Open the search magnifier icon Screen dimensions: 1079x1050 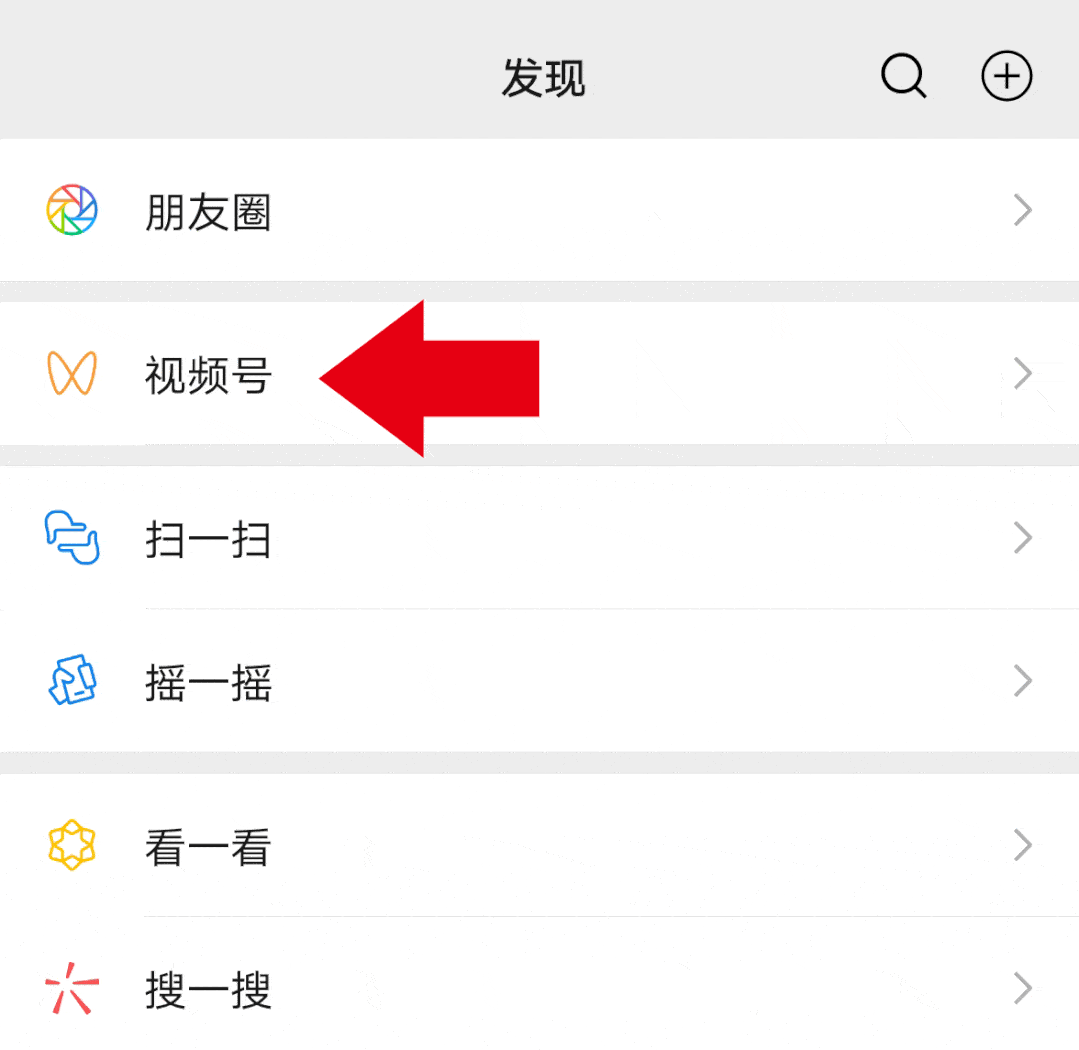903,76
